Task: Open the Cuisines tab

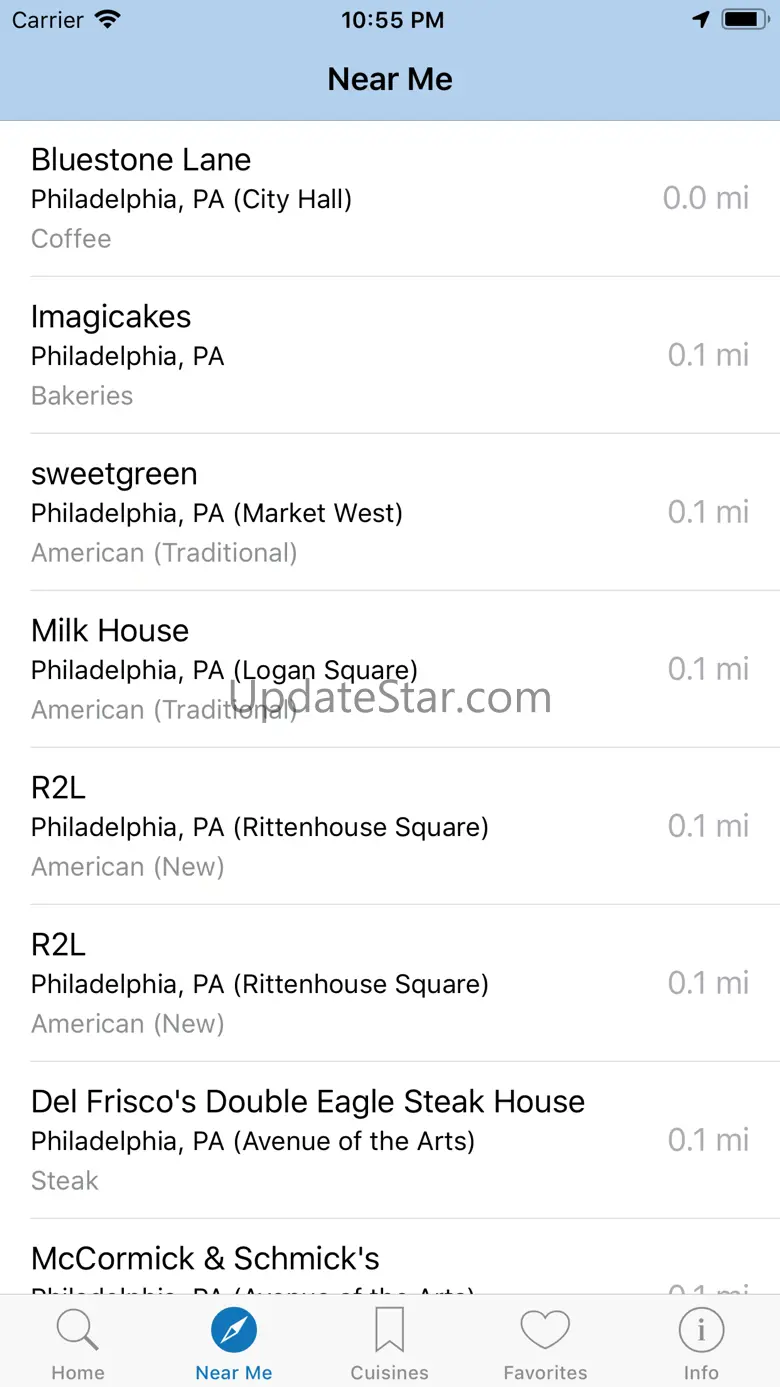Action: pos(389,1343)
